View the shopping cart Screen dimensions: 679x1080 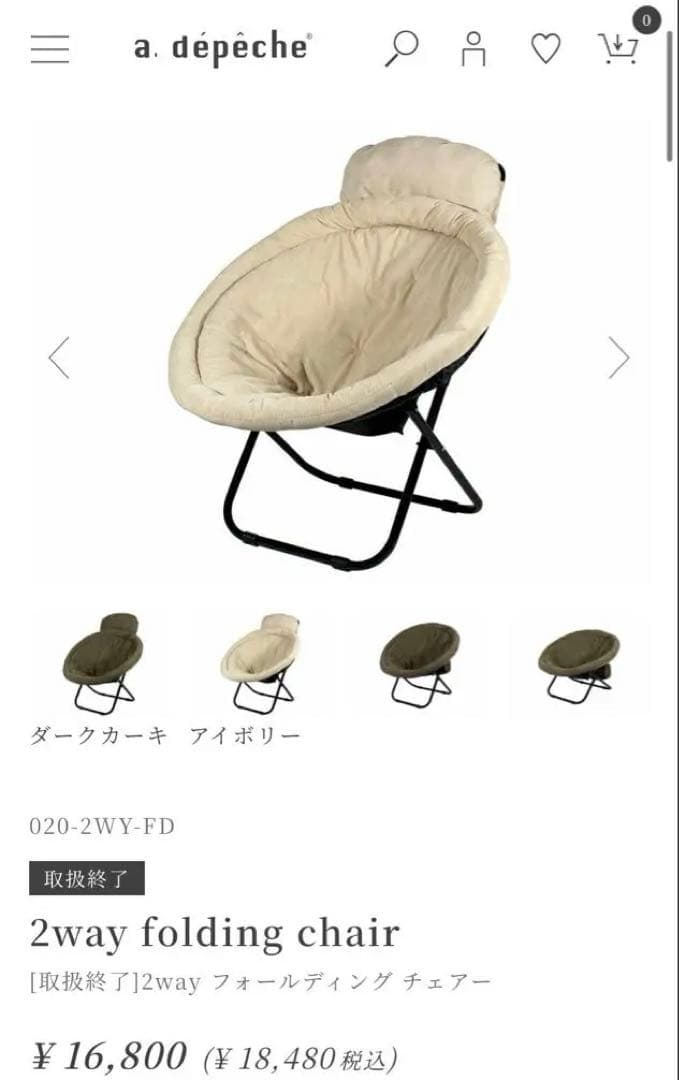(x=620, y=47)
